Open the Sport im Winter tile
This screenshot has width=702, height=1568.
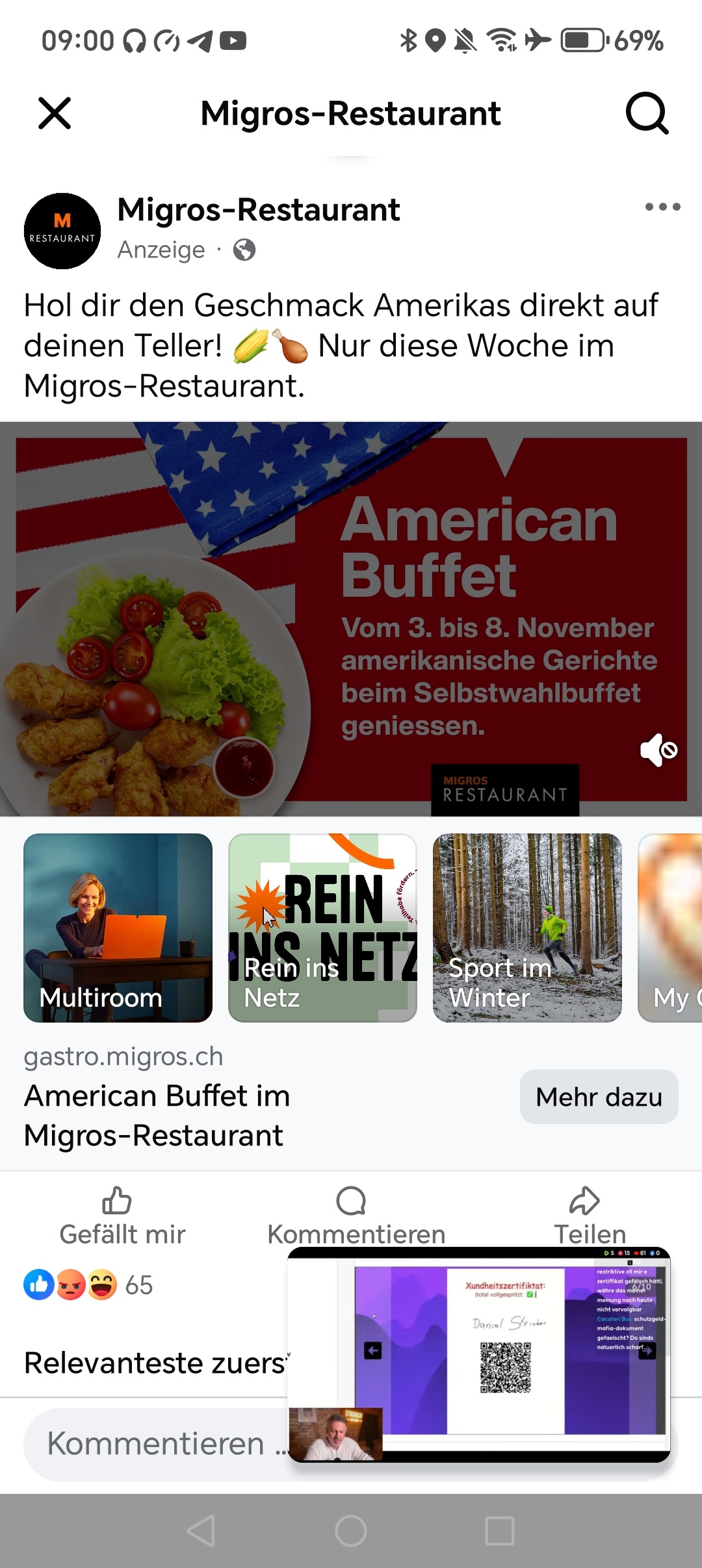click(x=527, y=928)
